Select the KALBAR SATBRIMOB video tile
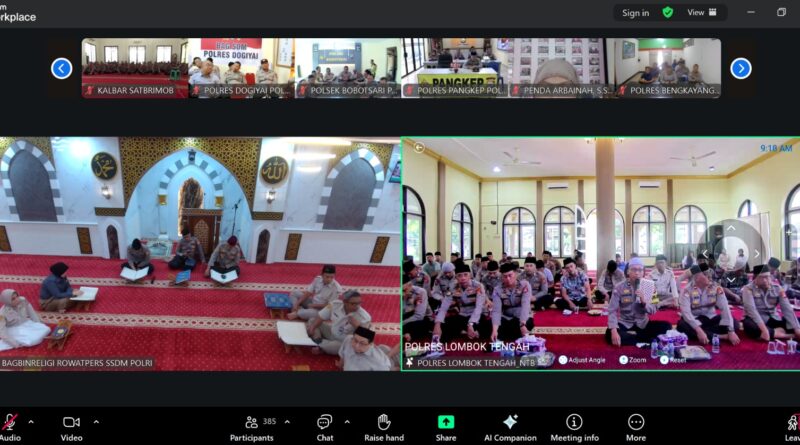The image size is (800, 445). point(134,67)
